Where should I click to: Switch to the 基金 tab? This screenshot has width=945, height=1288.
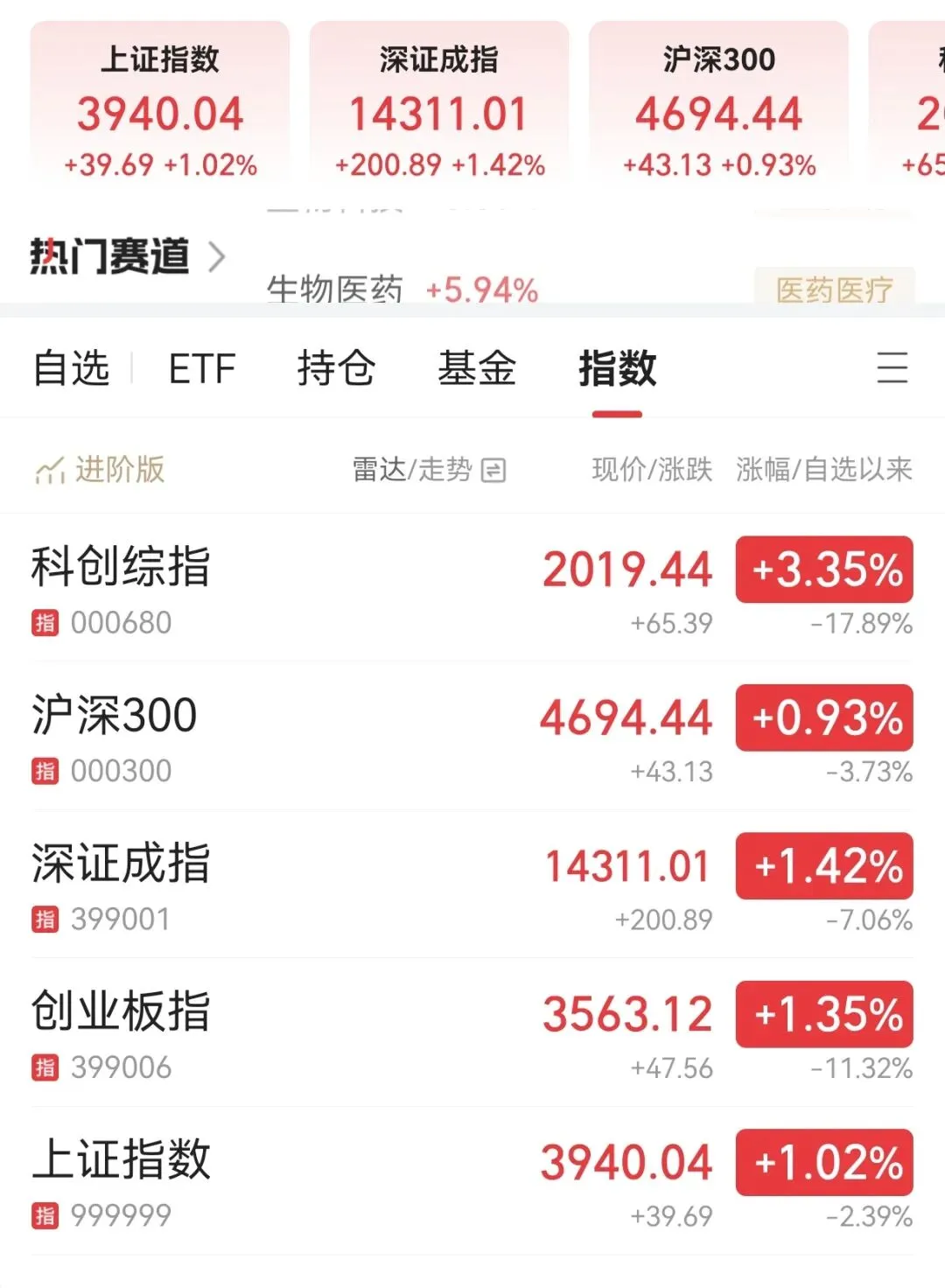tap(477, 367)
